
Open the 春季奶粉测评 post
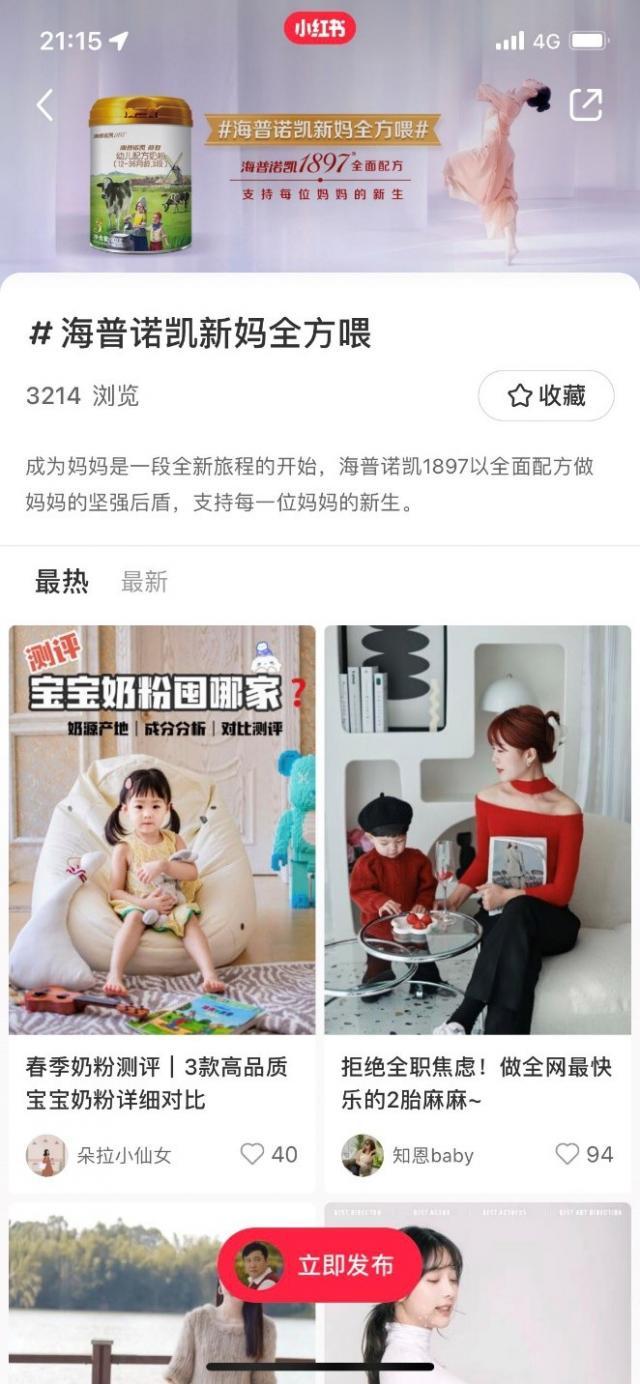tap(162, 830)
